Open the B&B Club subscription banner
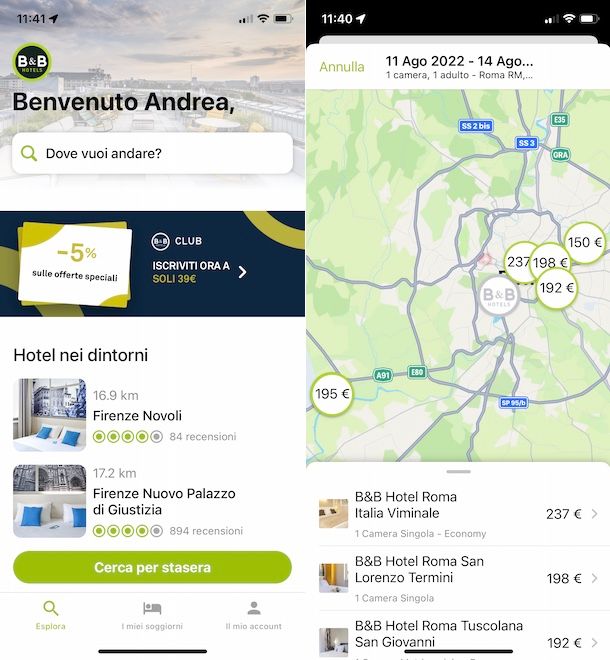 [152, 262]
